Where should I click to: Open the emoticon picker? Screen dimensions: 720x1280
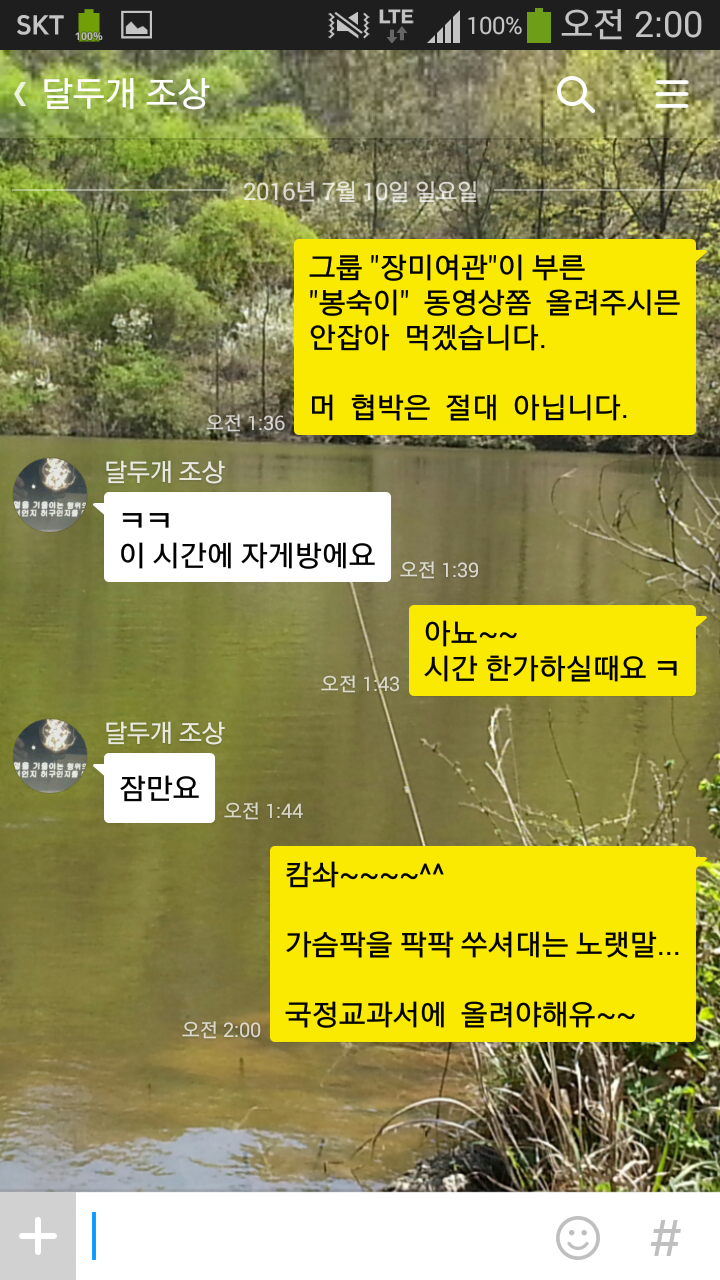pos(578,1238)
